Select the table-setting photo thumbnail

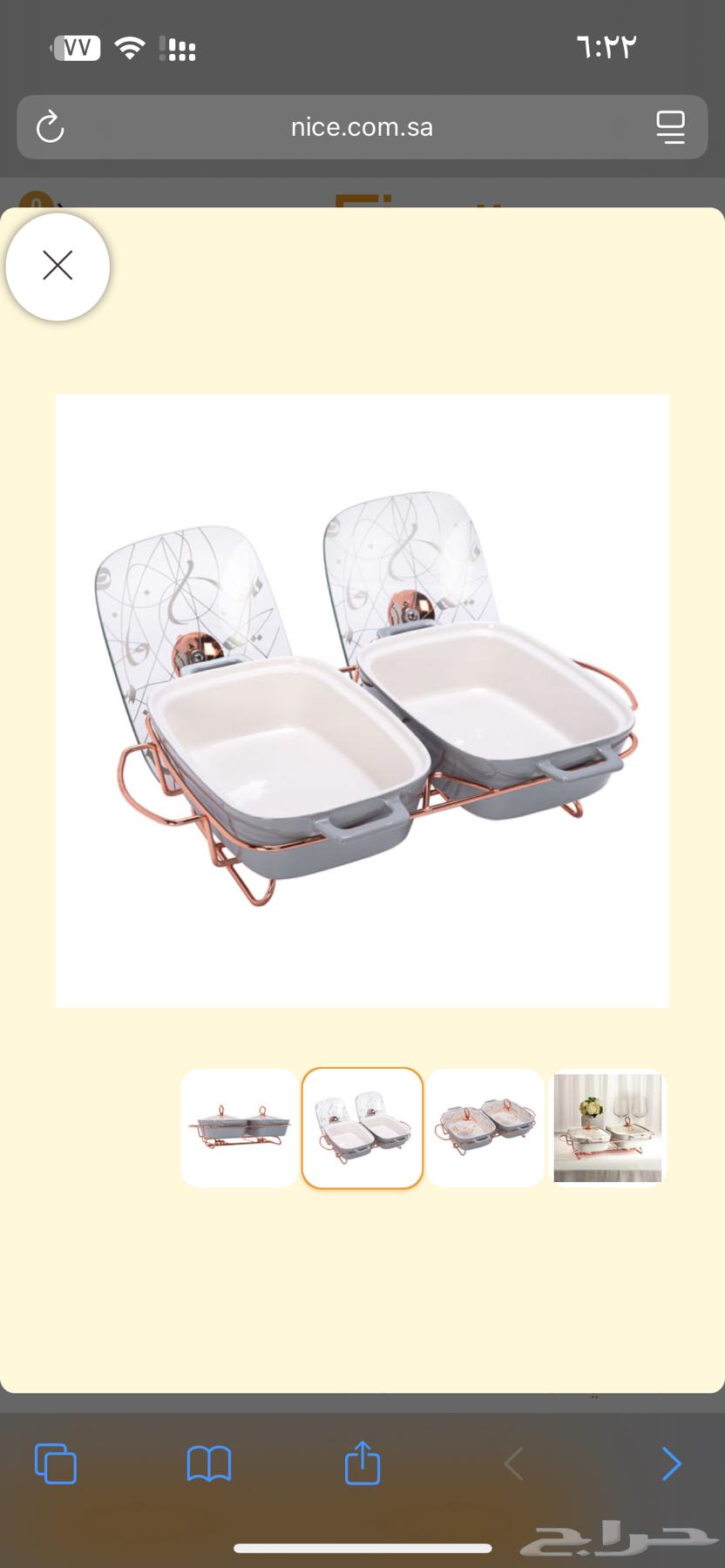(x=607, y=1128)
